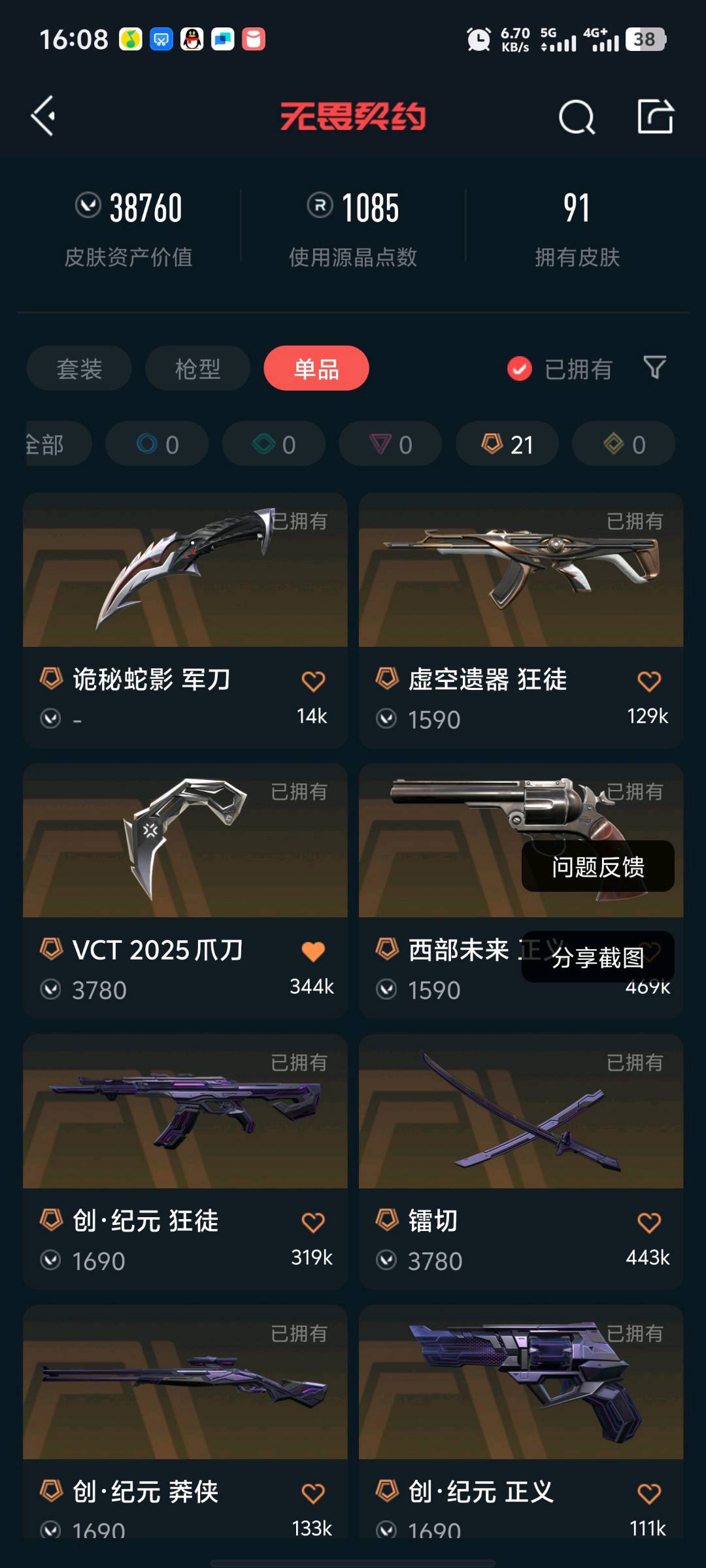The image size is (706, 1568).
Task: Toggle the 已拥有 checkbox
Action: click(520, 368)
